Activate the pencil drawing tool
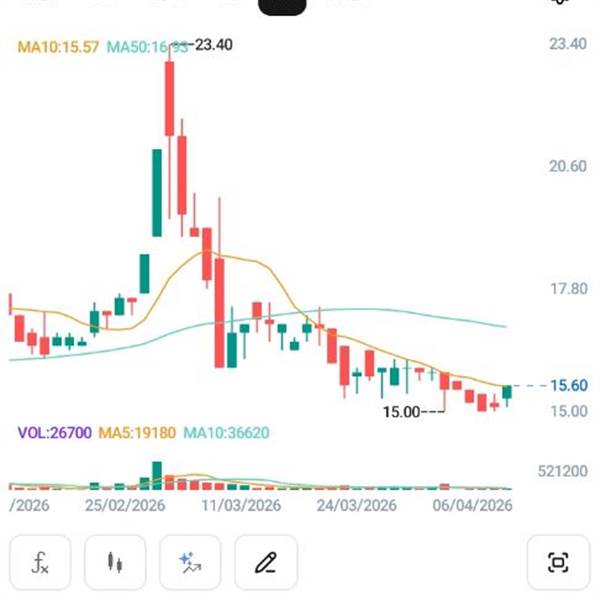The height and width of the screenshot is (600, 600). click(266, 562)
